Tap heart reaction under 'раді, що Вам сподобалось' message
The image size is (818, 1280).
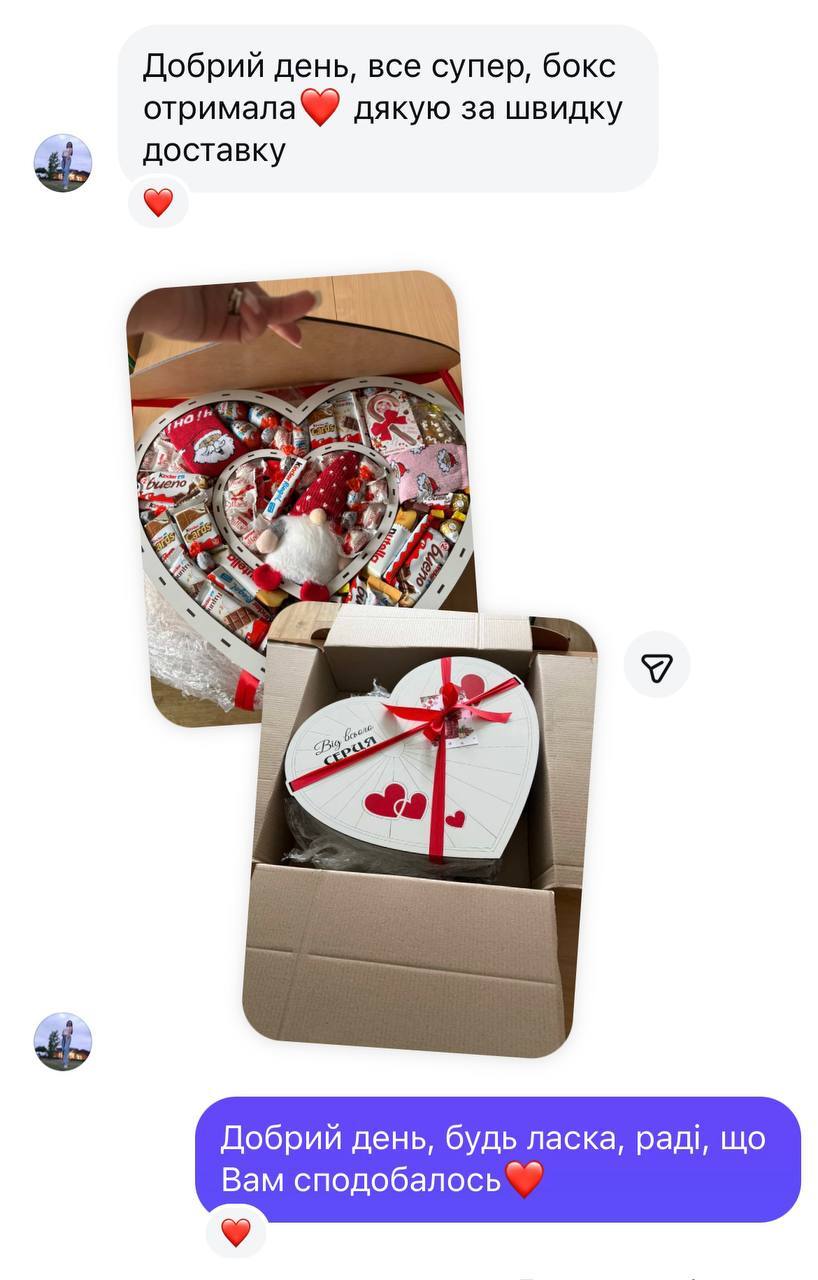[x=236, y=1232]
